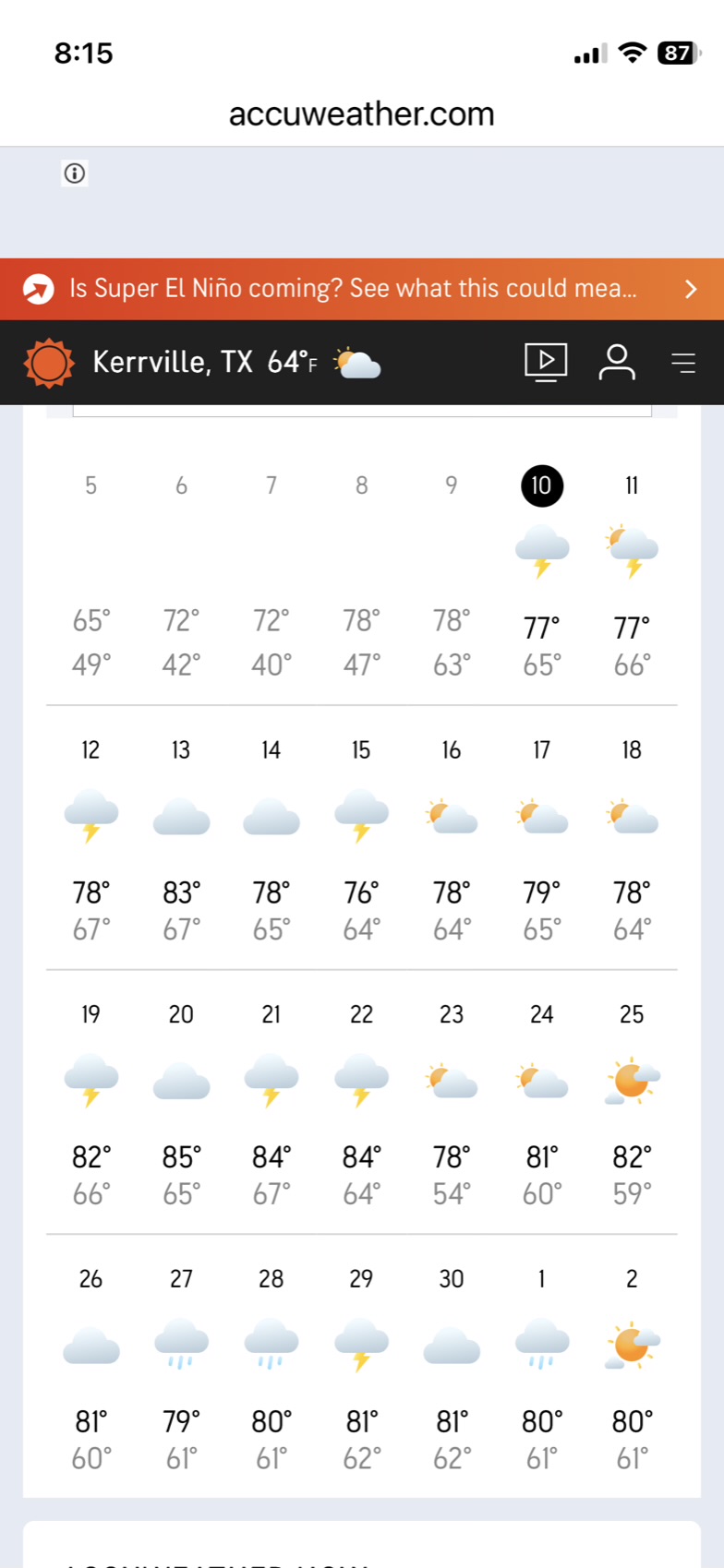This screenshot has height=1568, width=724.
Task: Select day 10 forecast
Action: (542, 572)
